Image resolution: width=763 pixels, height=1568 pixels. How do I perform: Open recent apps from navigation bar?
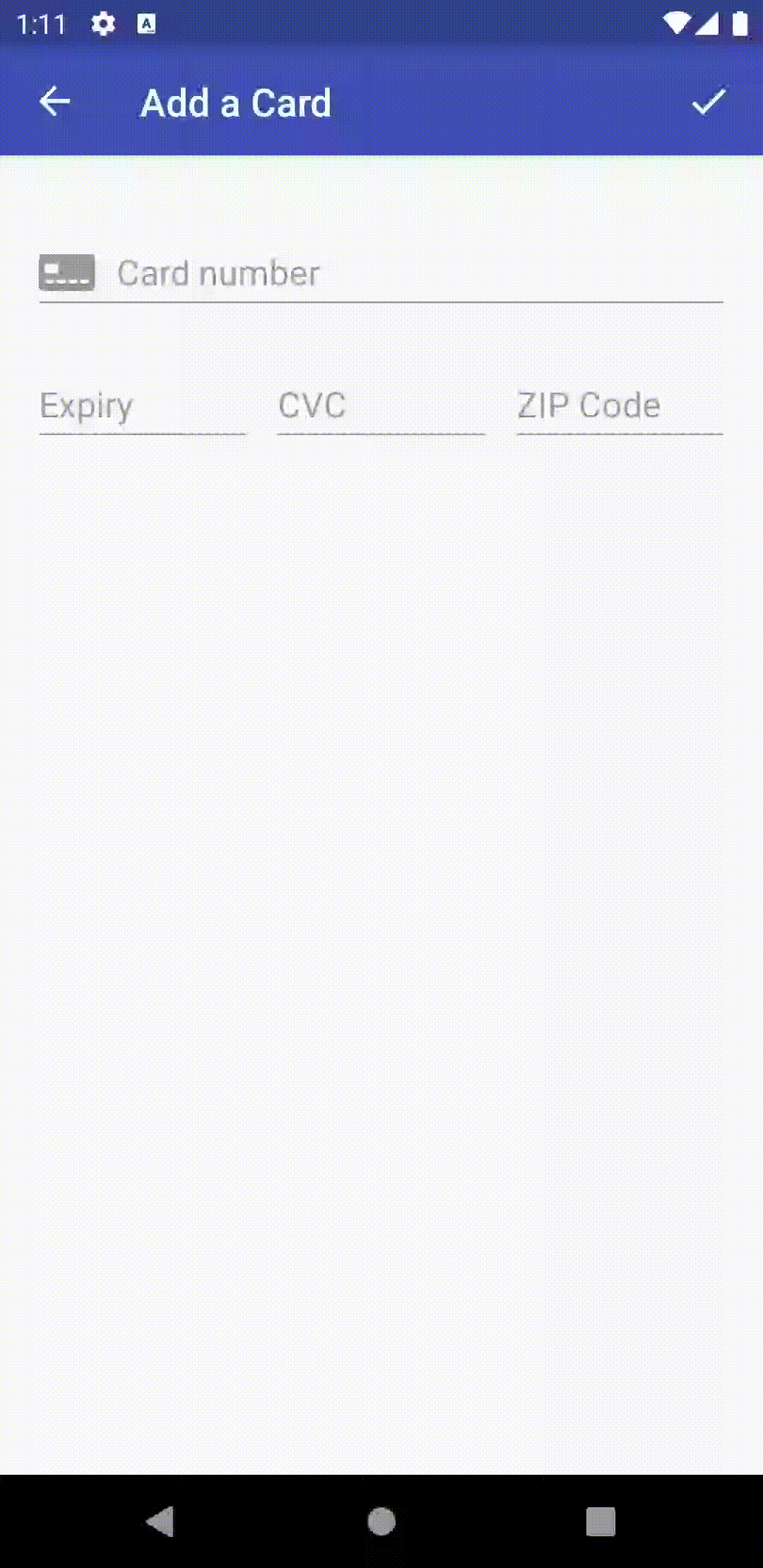[601, 1521]
